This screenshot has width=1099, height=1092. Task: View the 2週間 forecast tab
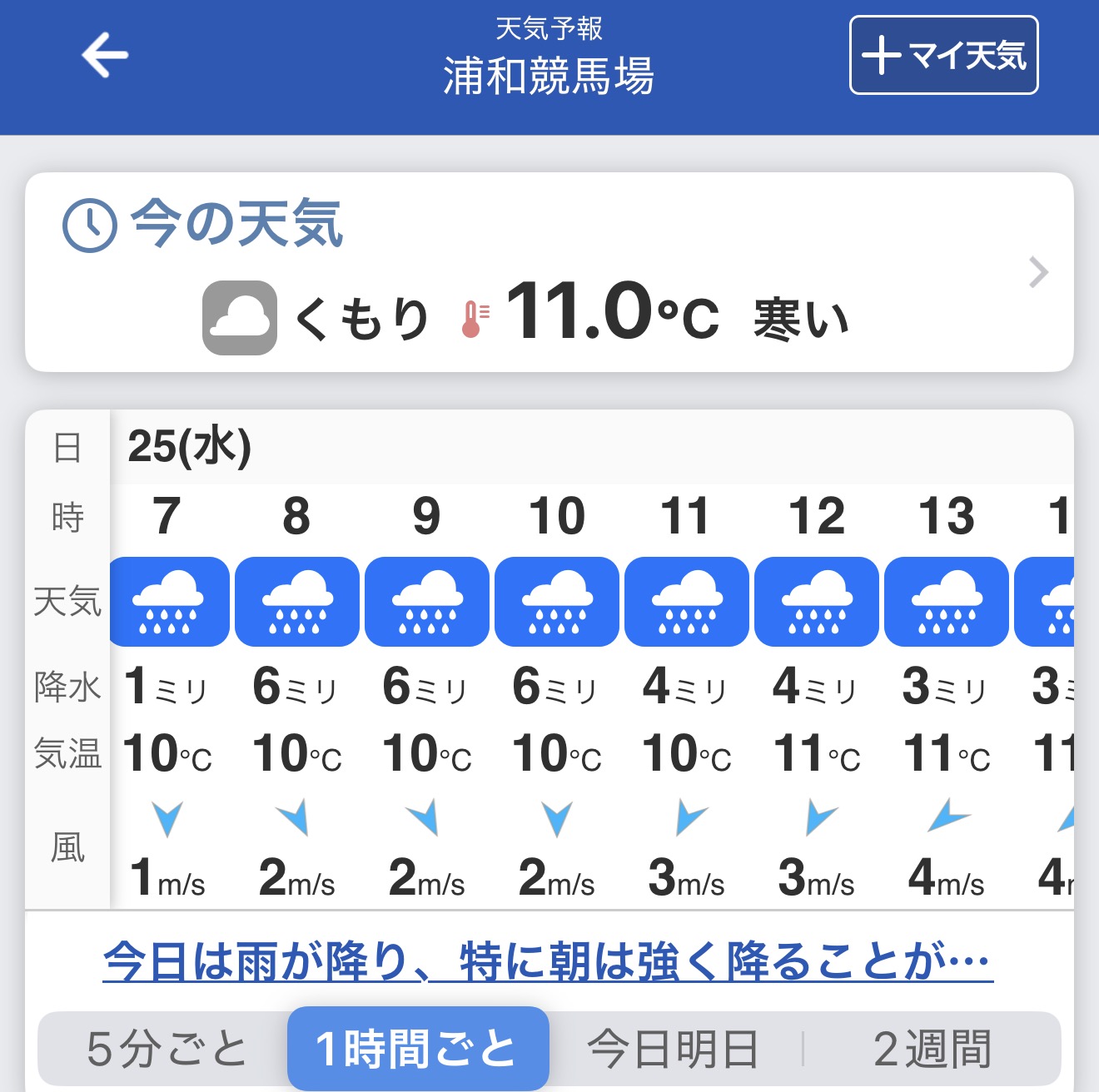point(932,1048)
